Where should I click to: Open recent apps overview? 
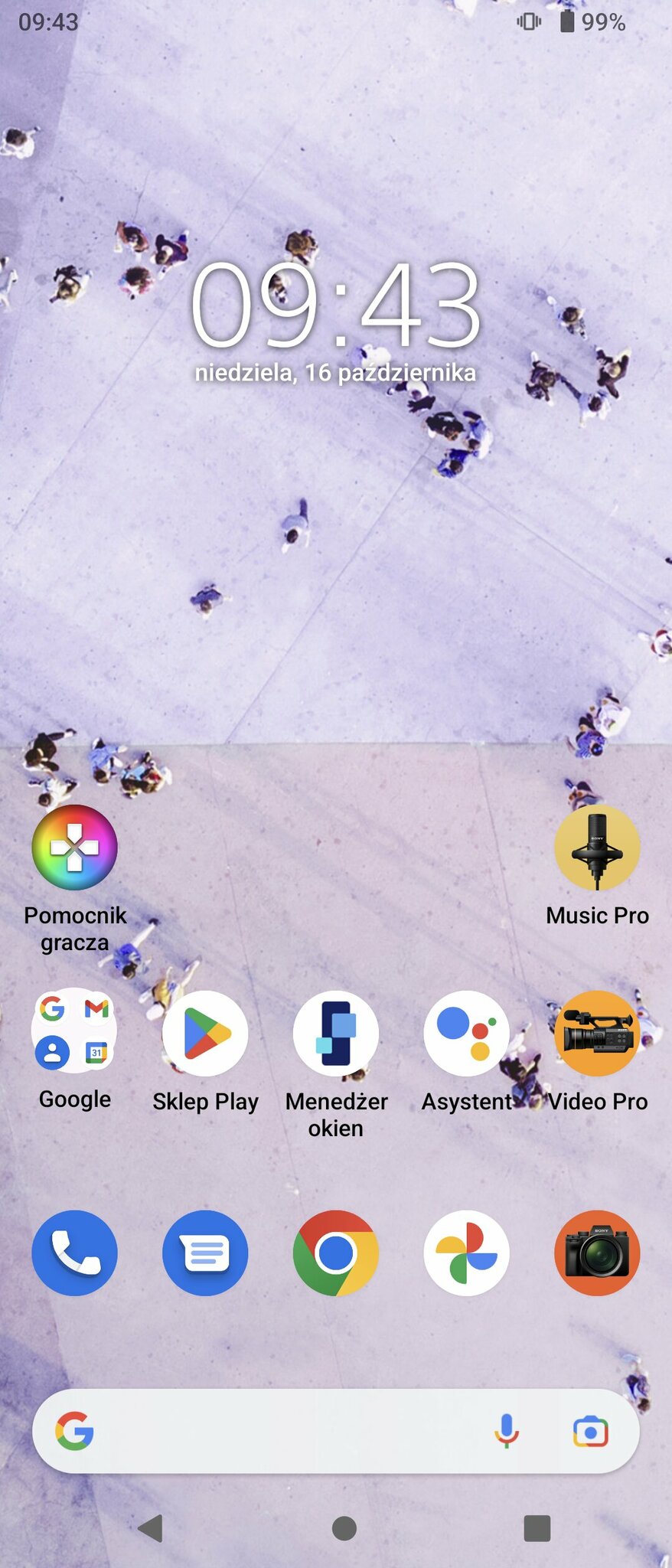[x=537, y=1528]
